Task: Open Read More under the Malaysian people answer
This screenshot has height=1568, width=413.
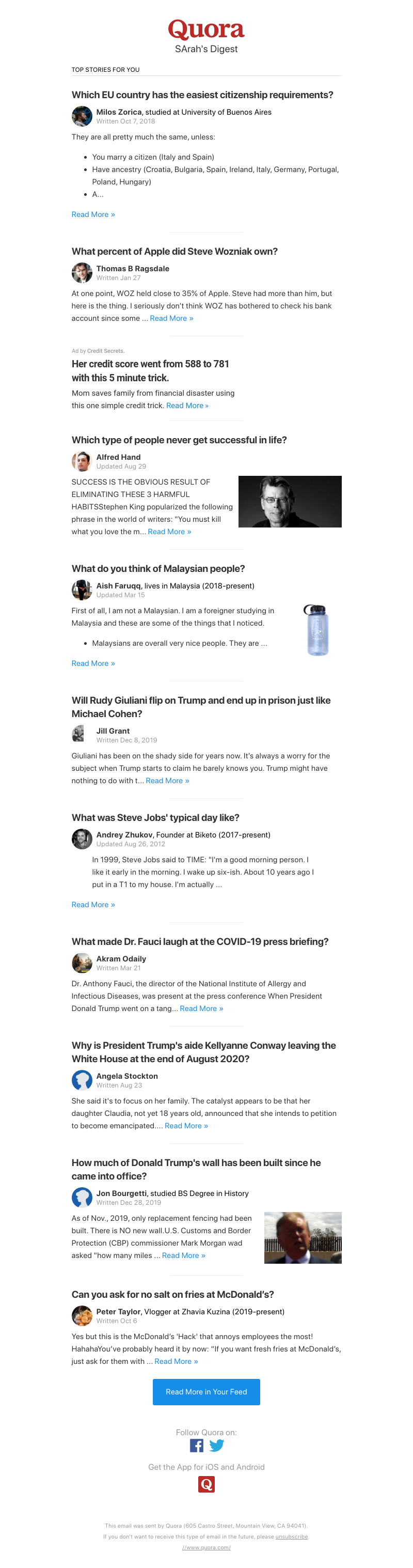Action: click(x=93, y=663)
